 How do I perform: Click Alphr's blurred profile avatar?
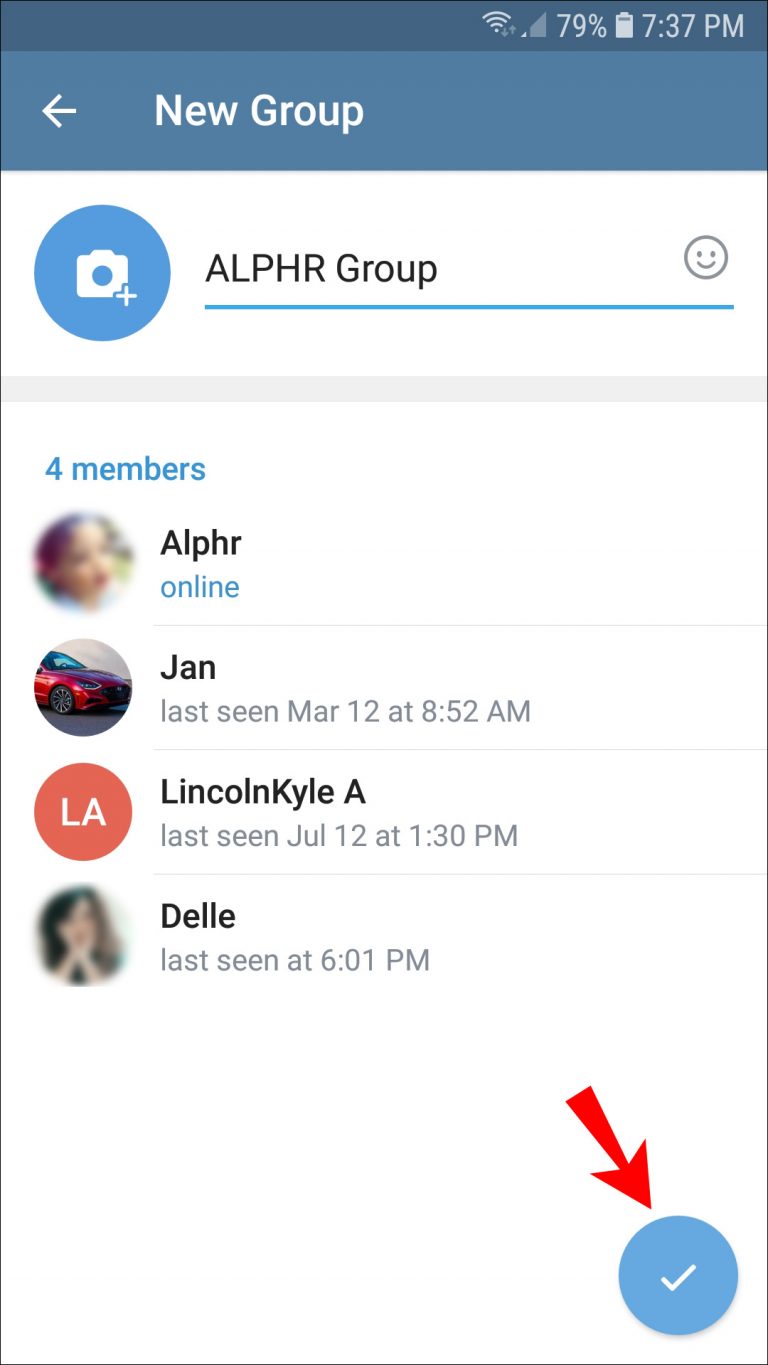(83, 561)
